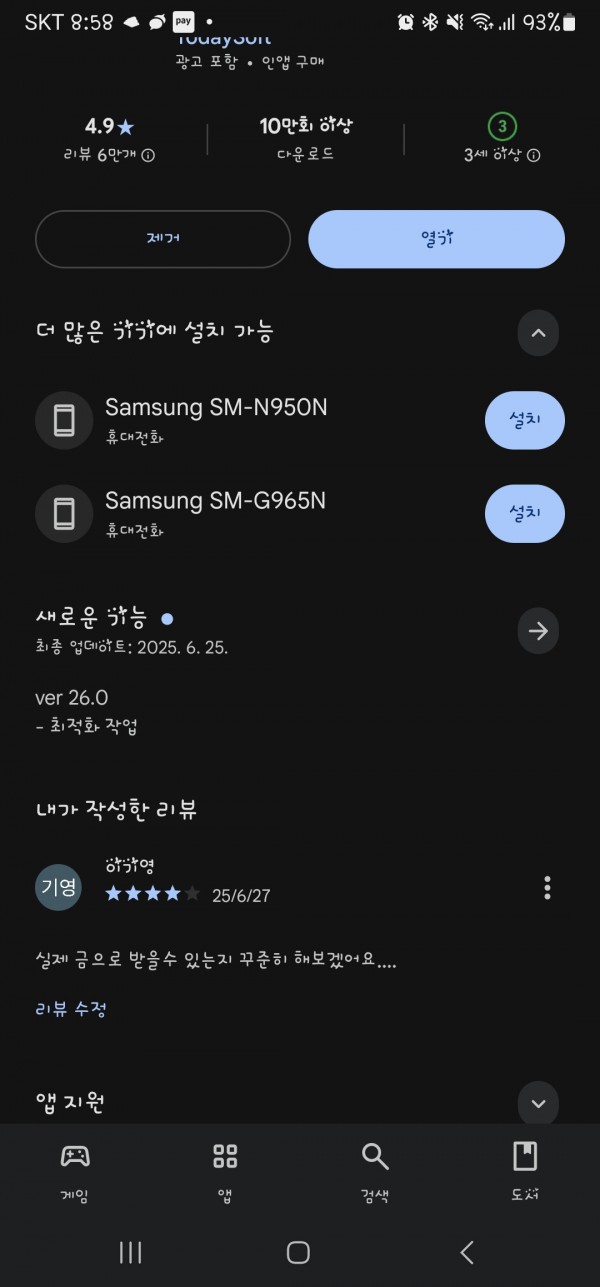Install on Samsung SM-N950N

(525, 420)
